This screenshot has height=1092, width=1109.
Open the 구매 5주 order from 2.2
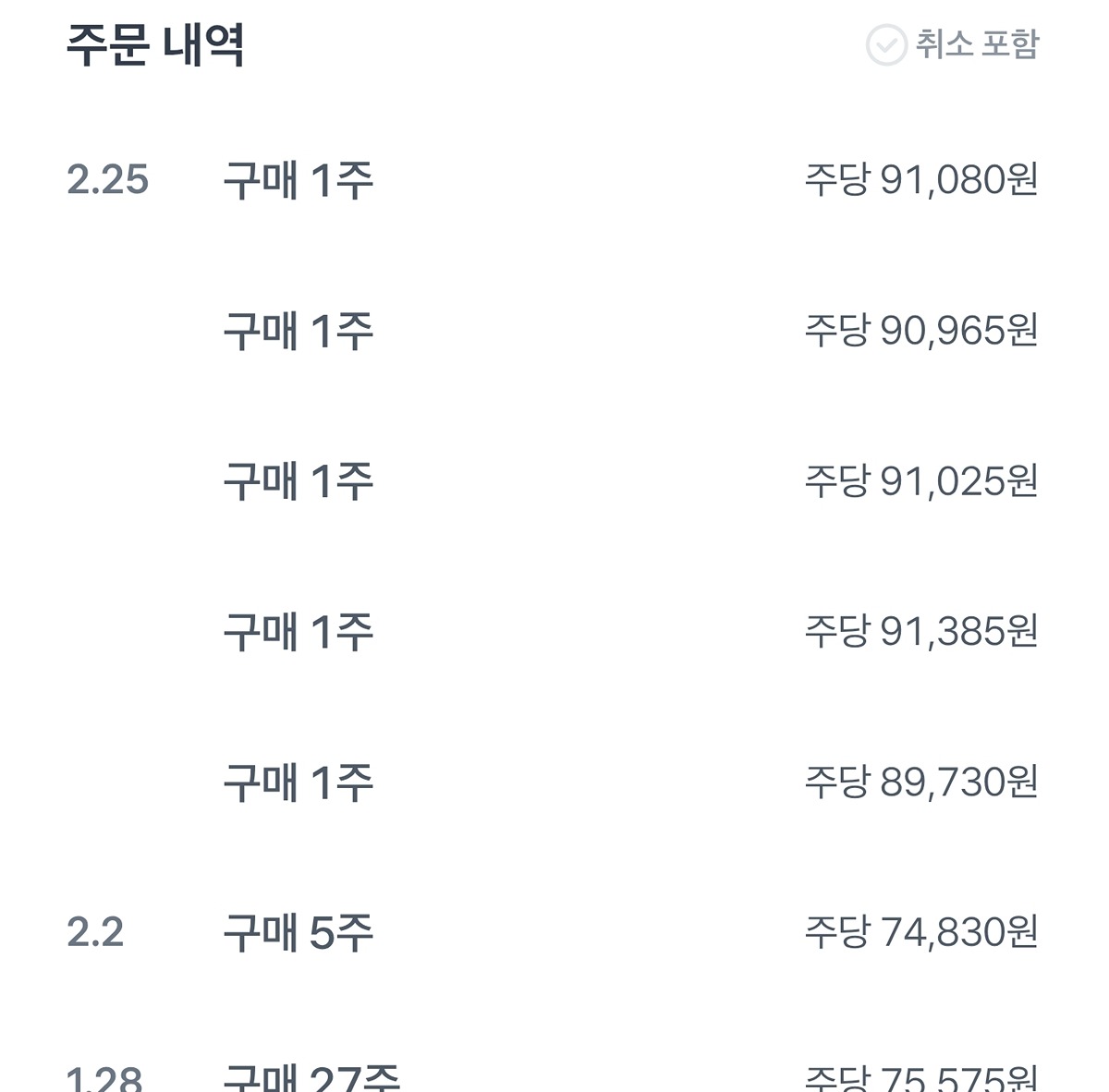(x=554, y=933)
